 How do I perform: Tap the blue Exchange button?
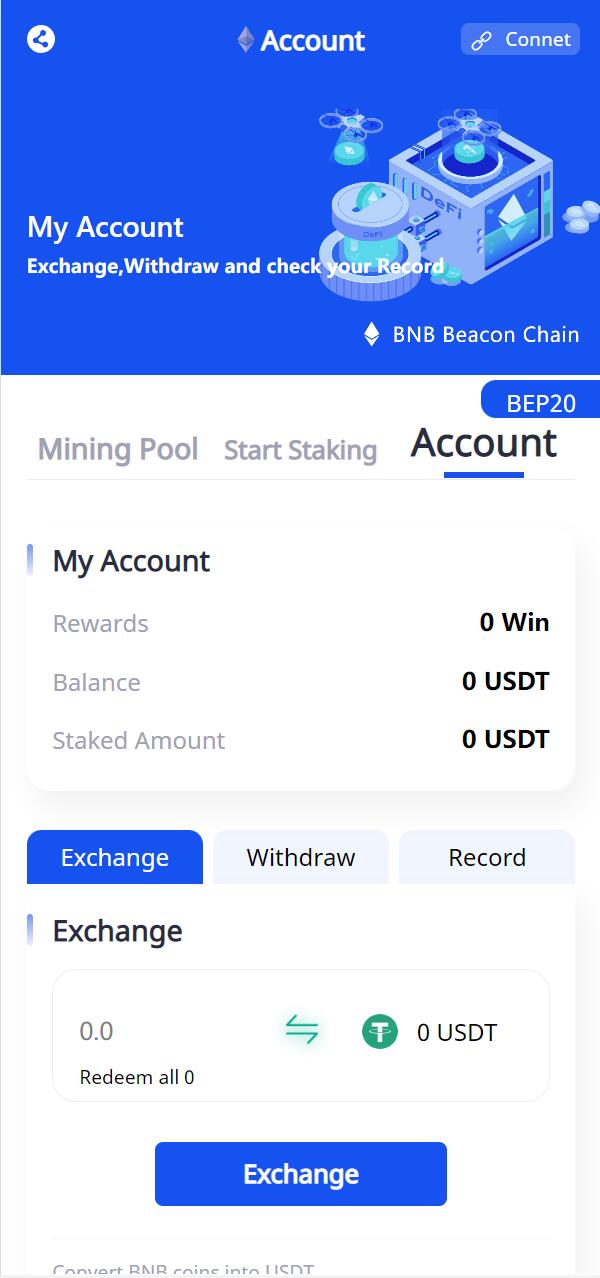pos(301,1174)
